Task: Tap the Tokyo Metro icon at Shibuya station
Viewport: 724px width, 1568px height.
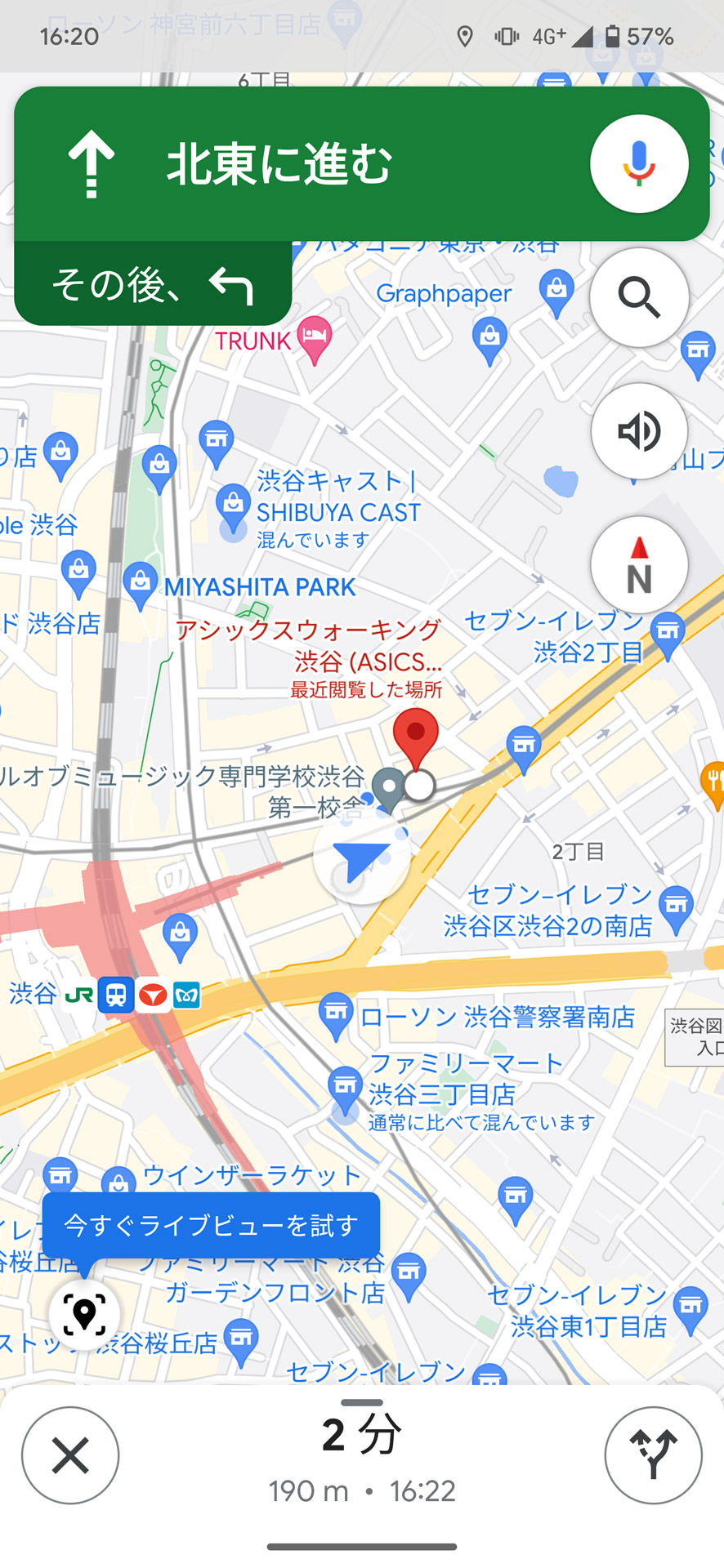Action: (x=186, y=995)
